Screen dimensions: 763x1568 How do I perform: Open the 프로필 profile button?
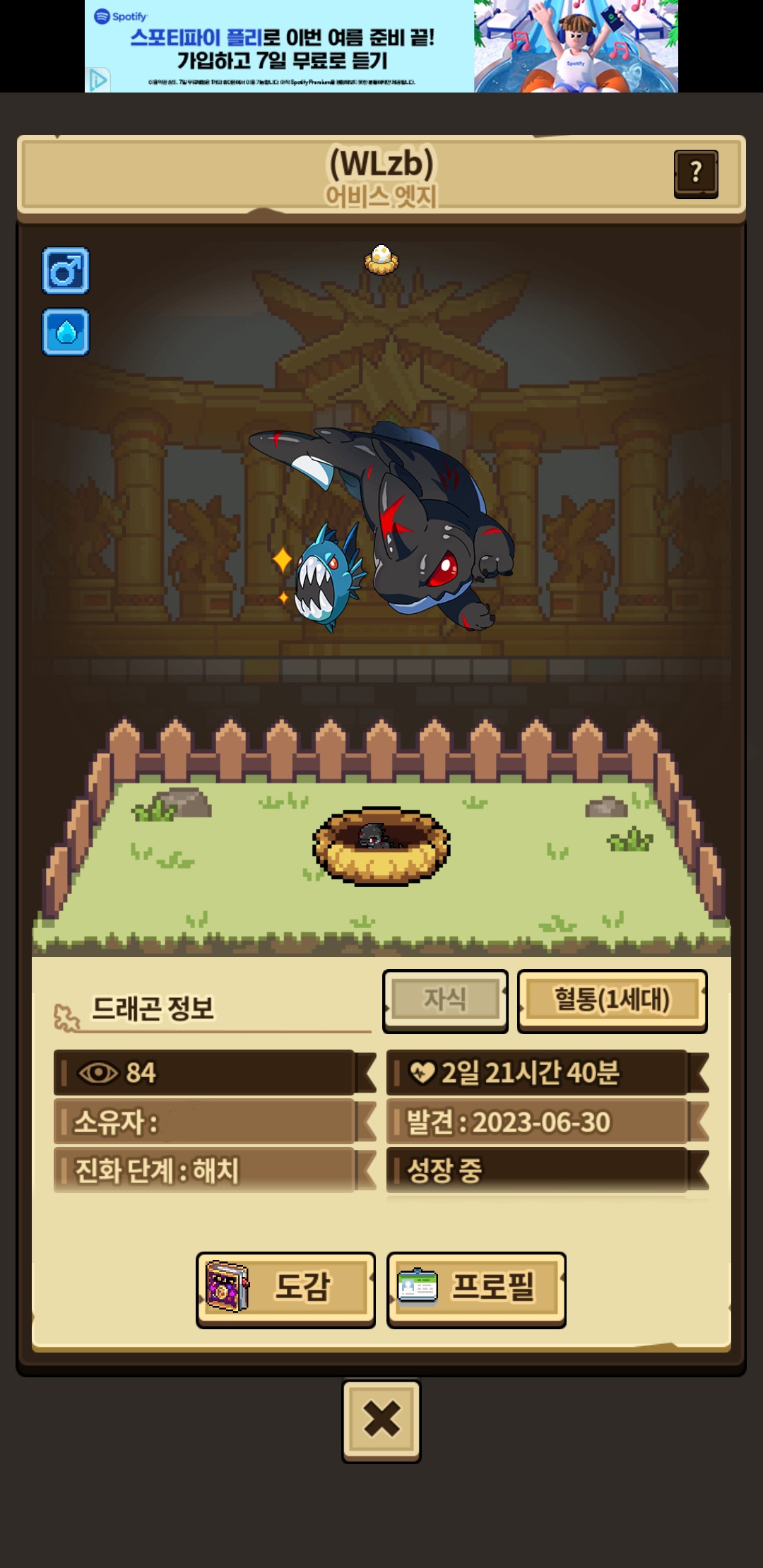pos(477,1290)
